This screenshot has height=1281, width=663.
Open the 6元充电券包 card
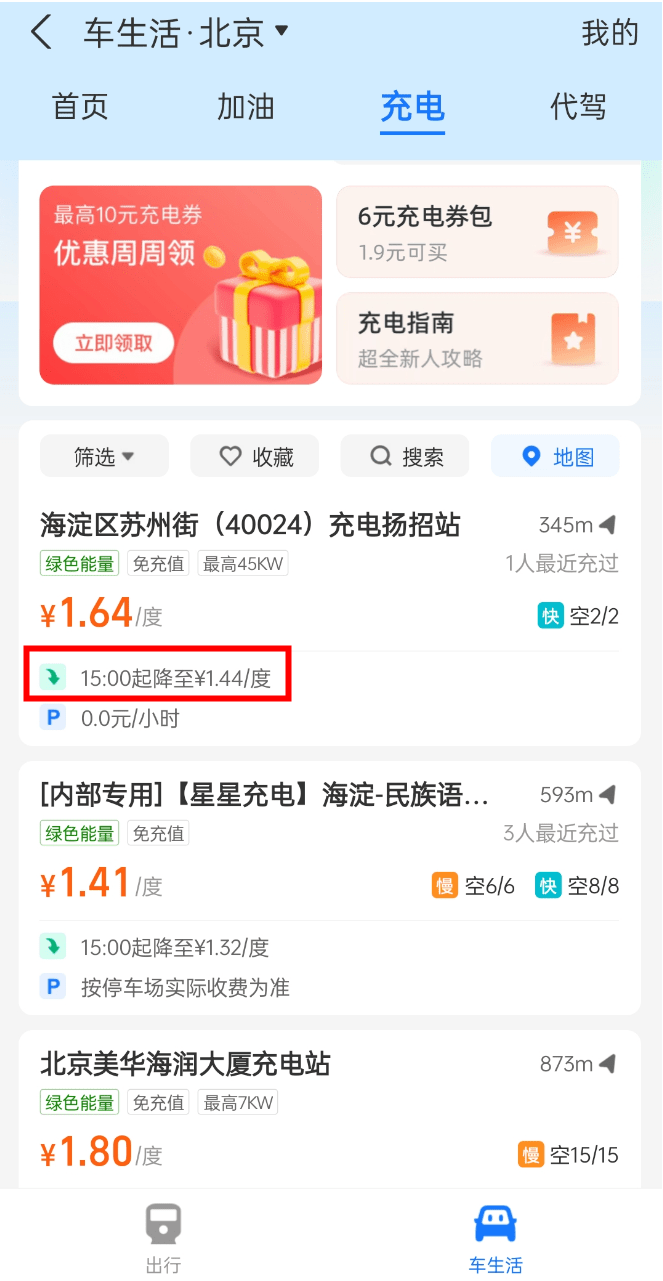click(477, 232)
